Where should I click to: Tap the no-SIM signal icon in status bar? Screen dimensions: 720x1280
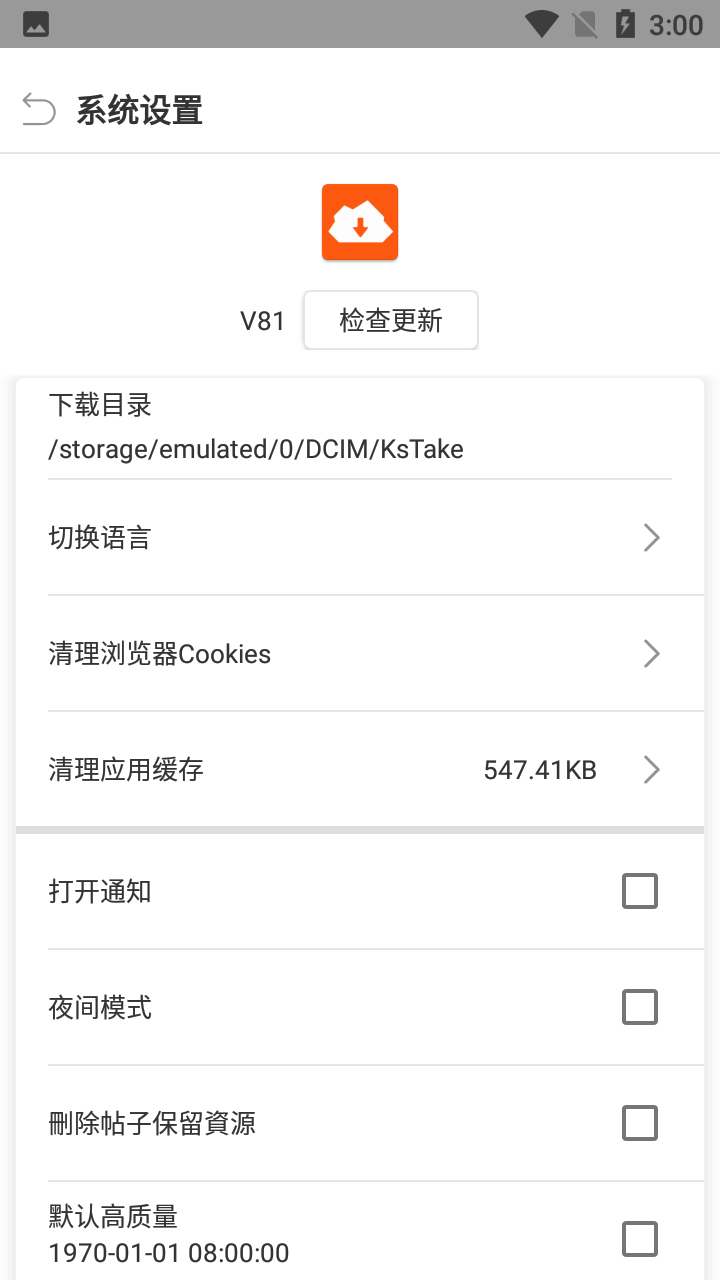tap(583, 22)
